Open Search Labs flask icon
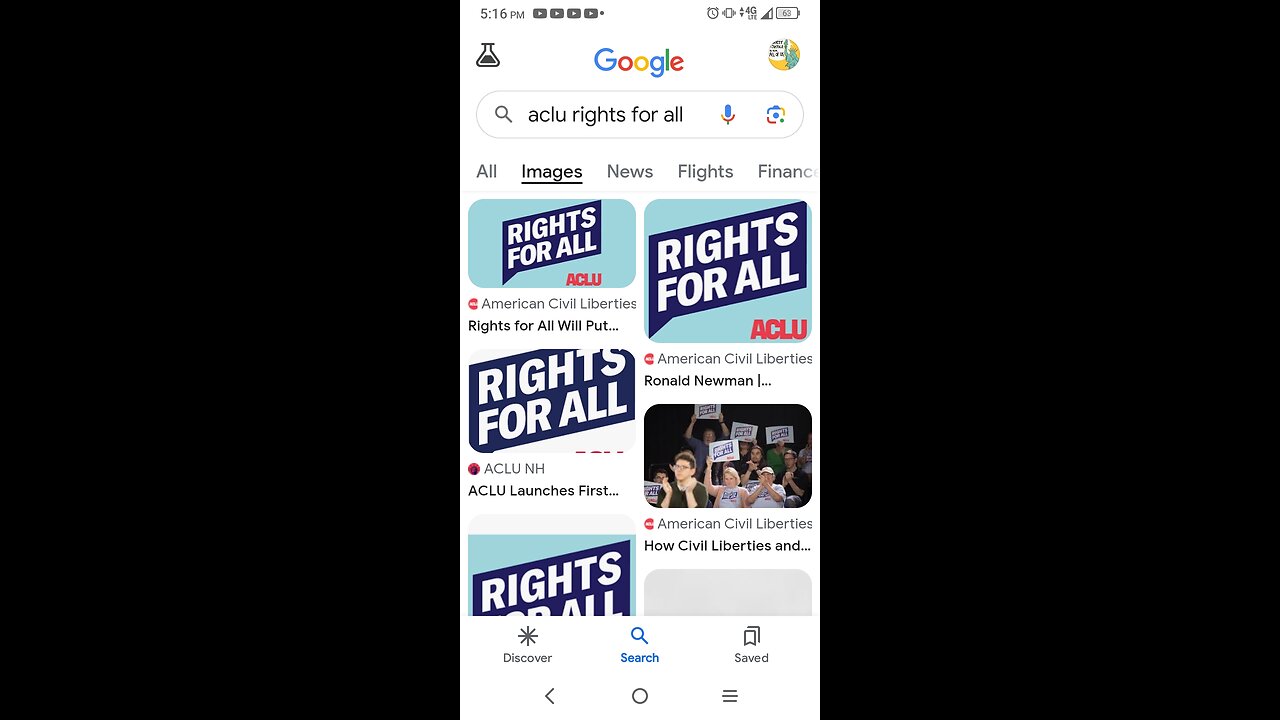The width and height of the screenshot is (1280, 720). 488,56
